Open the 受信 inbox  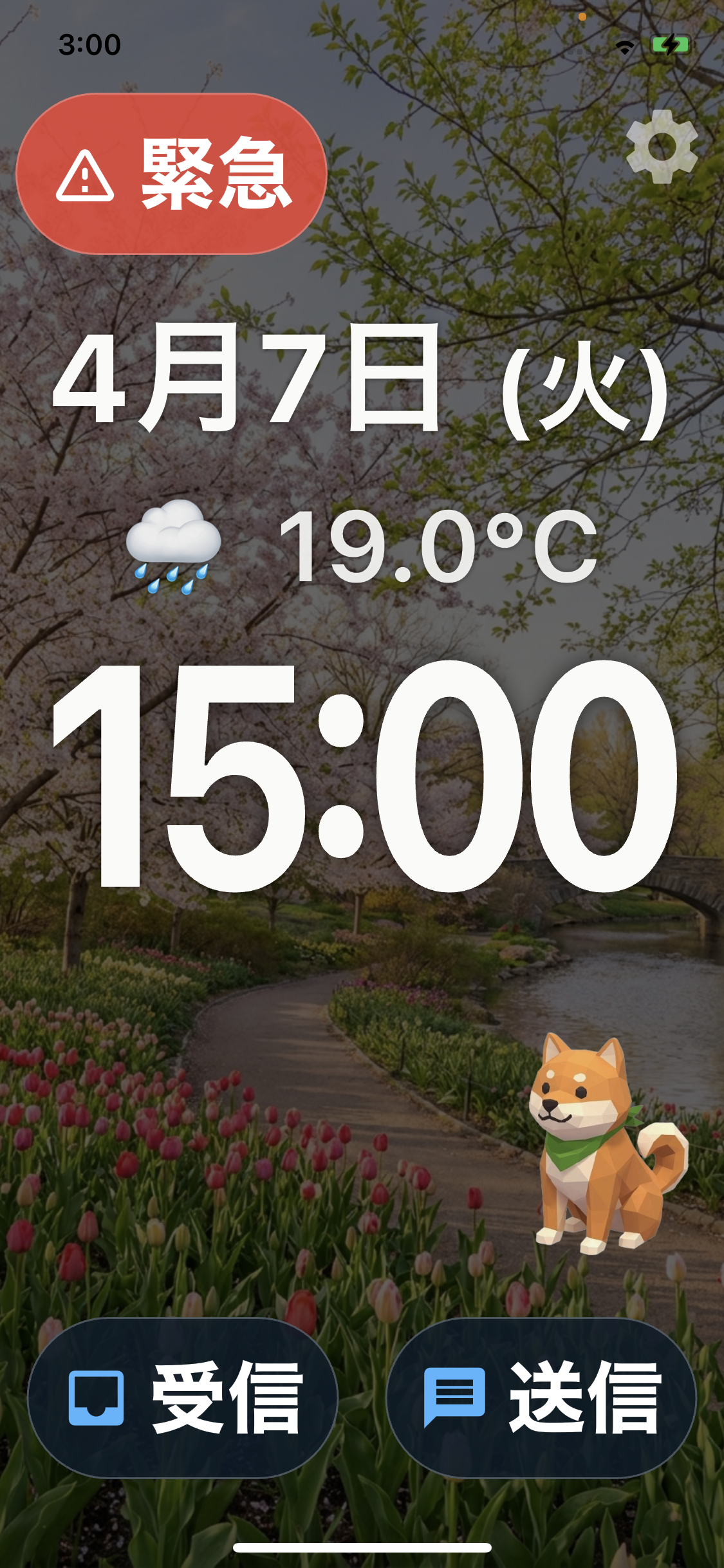tap(183, 1398)
